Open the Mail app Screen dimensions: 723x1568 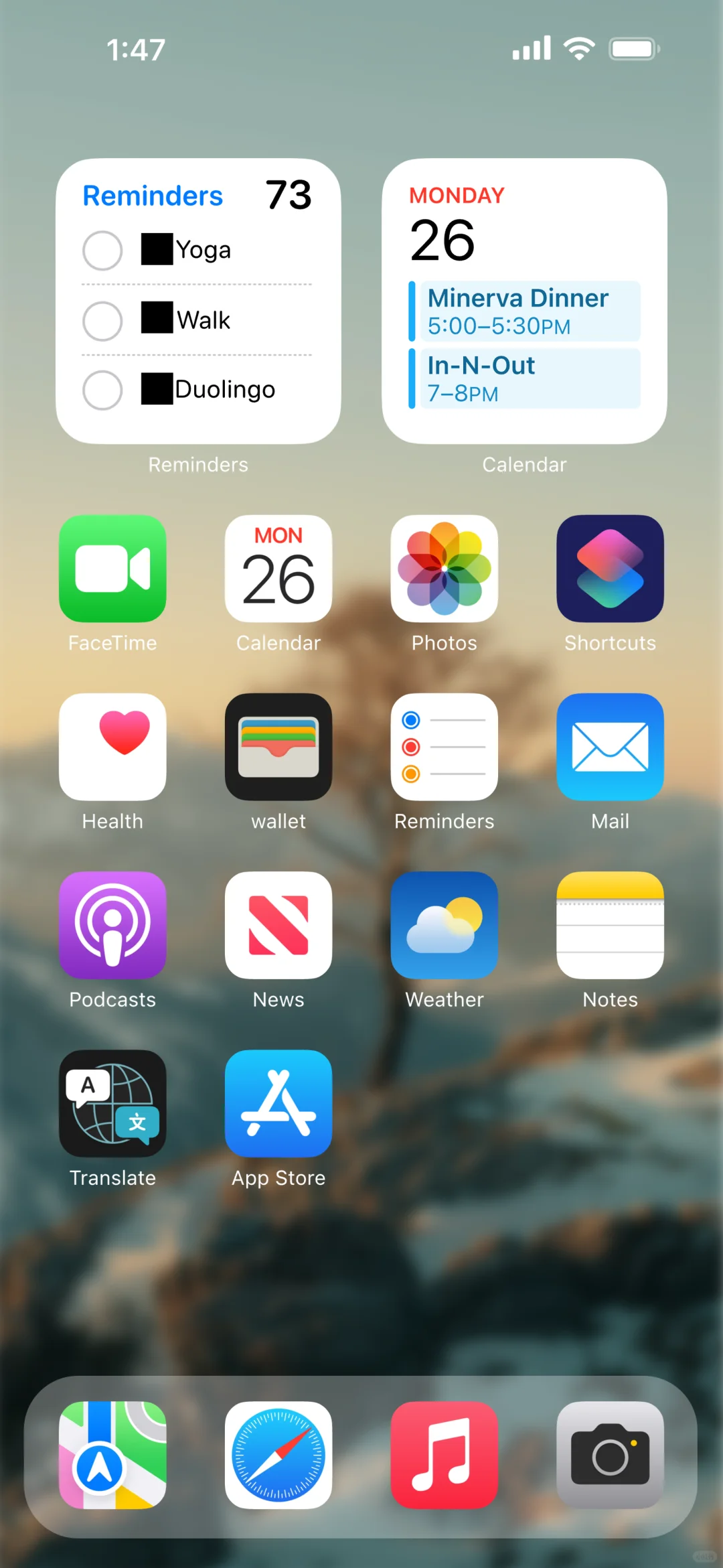click(610, 747)
